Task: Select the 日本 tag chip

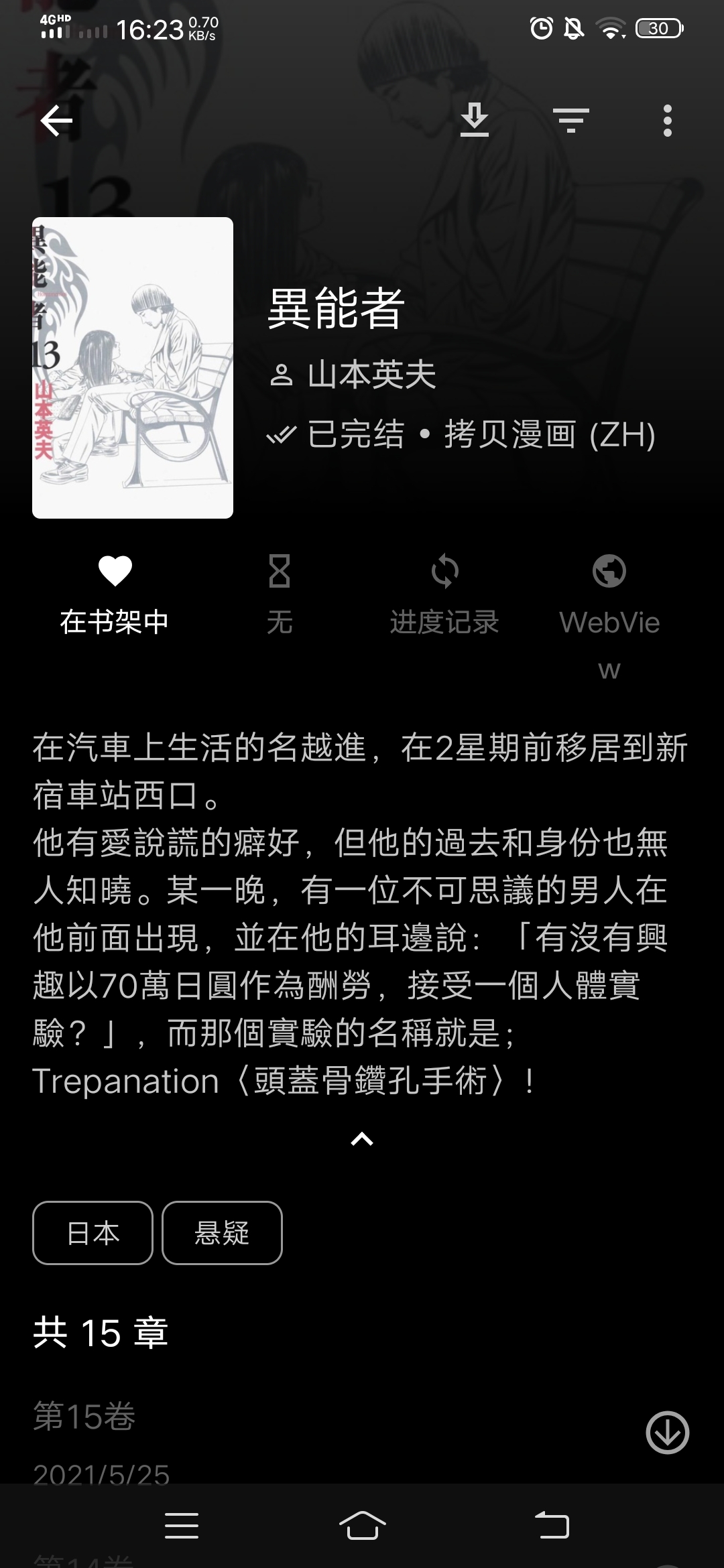Action: tap(93, 1233)
